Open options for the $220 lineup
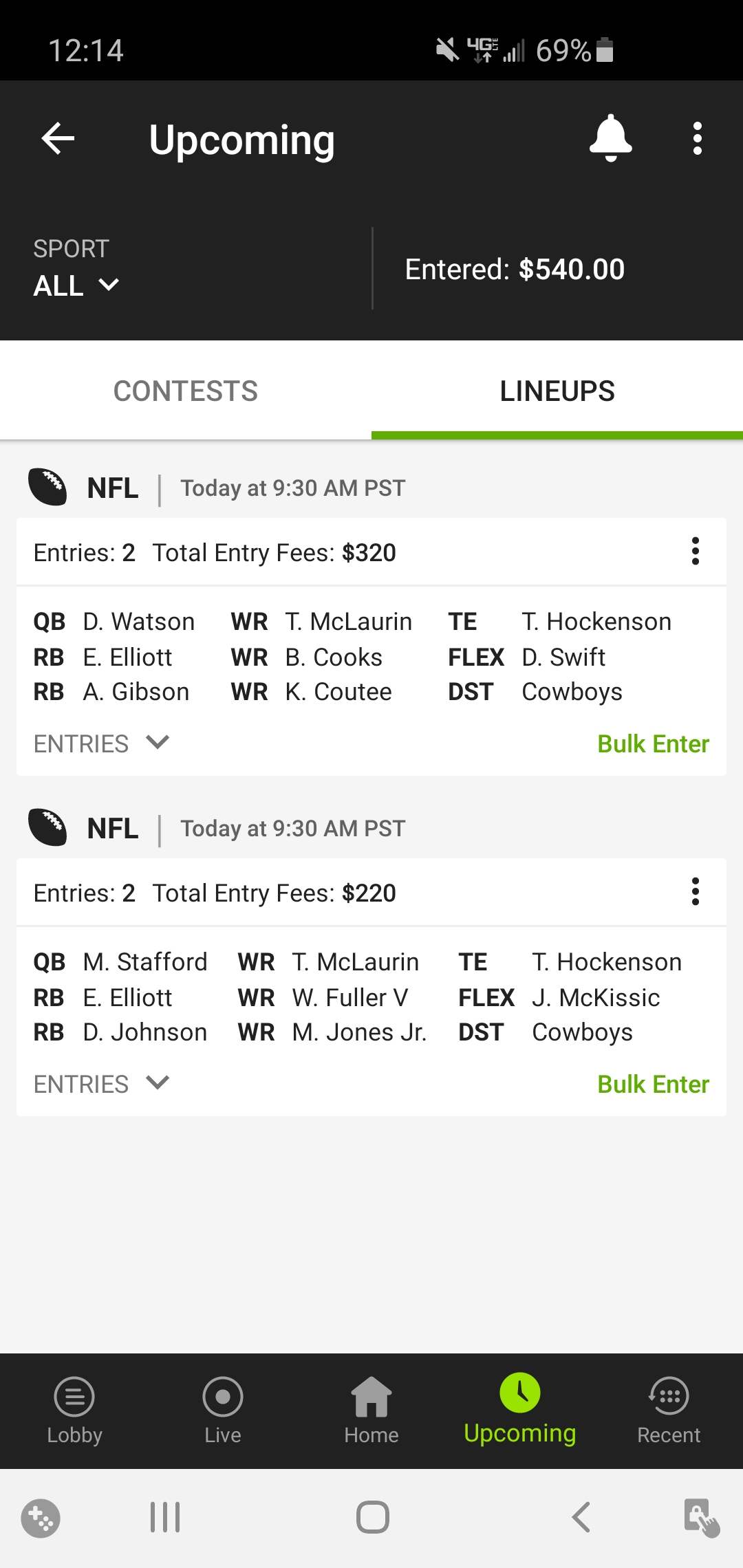The width and height of the screenshot is (743, 1568). [x=696, y=892]
